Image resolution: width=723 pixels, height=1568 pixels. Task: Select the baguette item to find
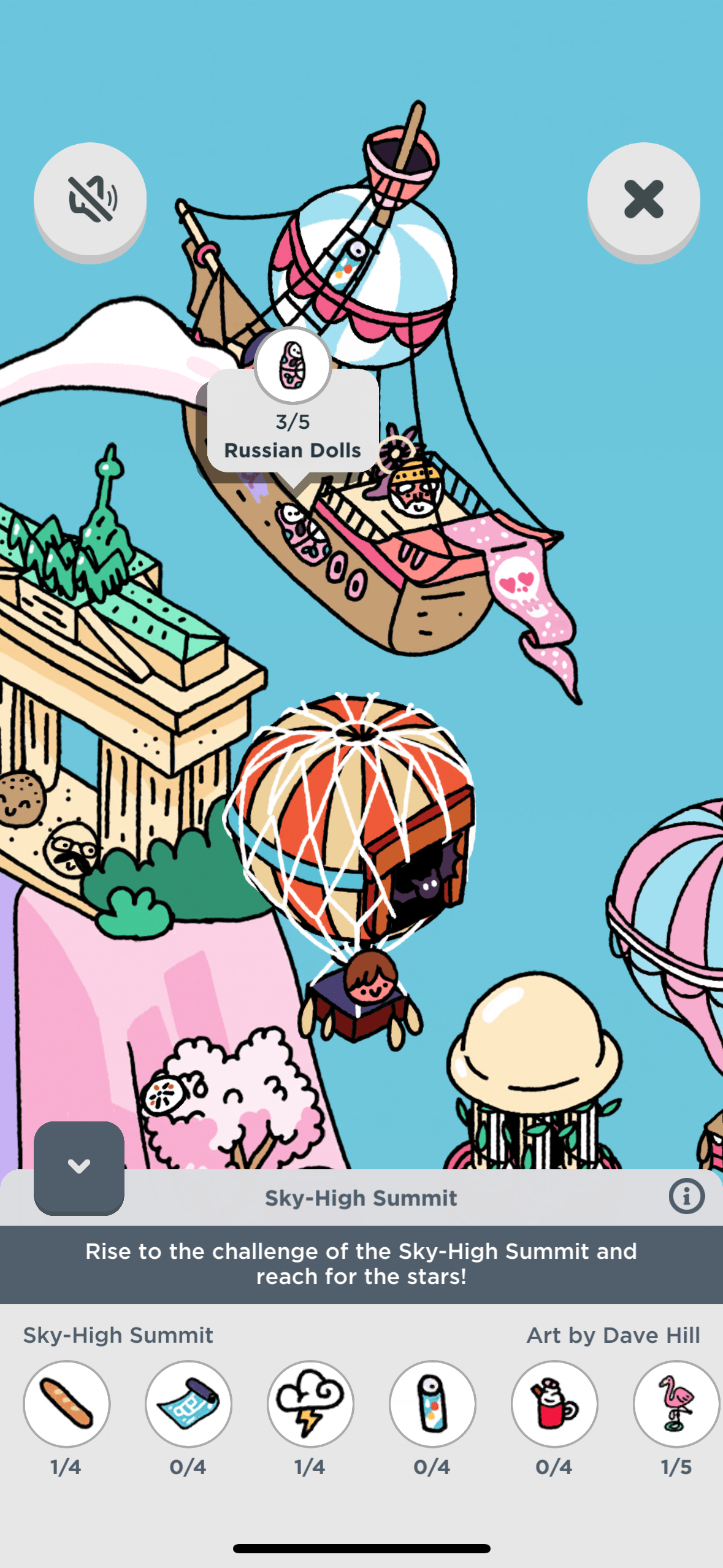coord(67,1404)
